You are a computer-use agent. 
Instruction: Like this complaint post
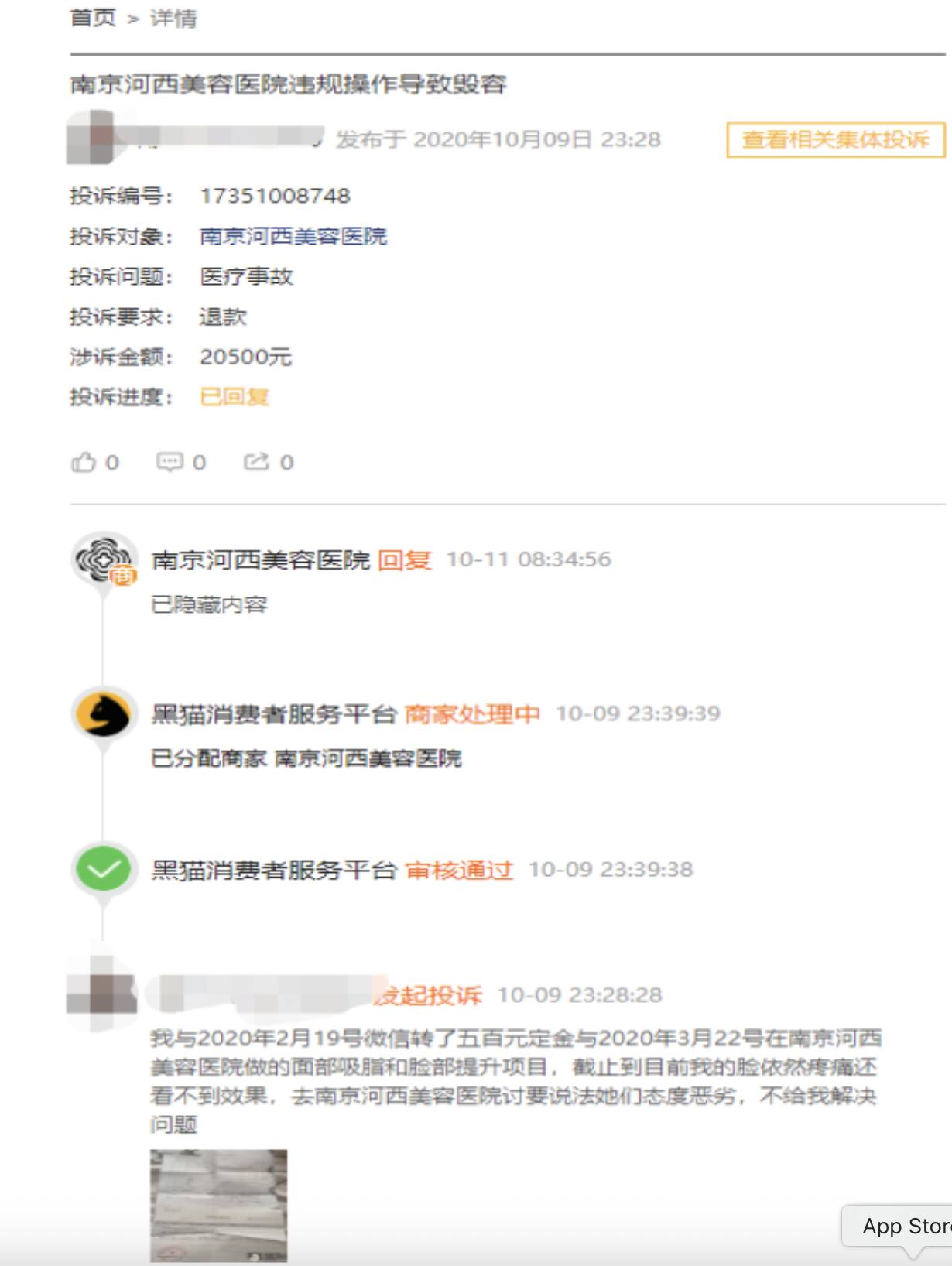tap(84, 462)
